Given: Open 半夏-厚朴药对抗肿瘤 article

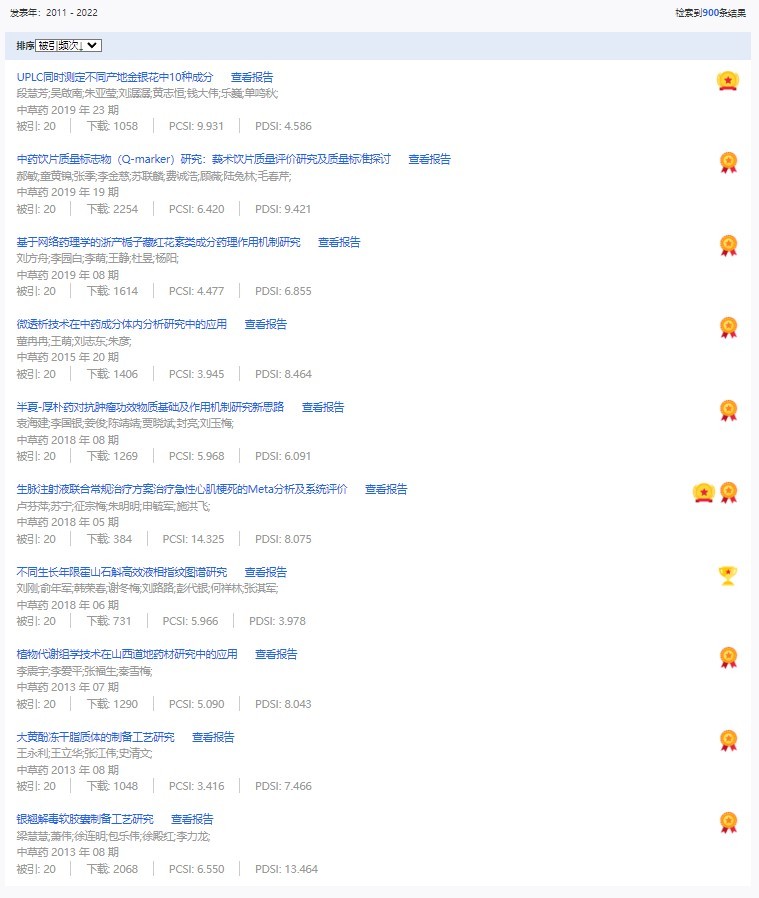Looking at the screenshot, I should pyautogui.click(x=150, y=407).
